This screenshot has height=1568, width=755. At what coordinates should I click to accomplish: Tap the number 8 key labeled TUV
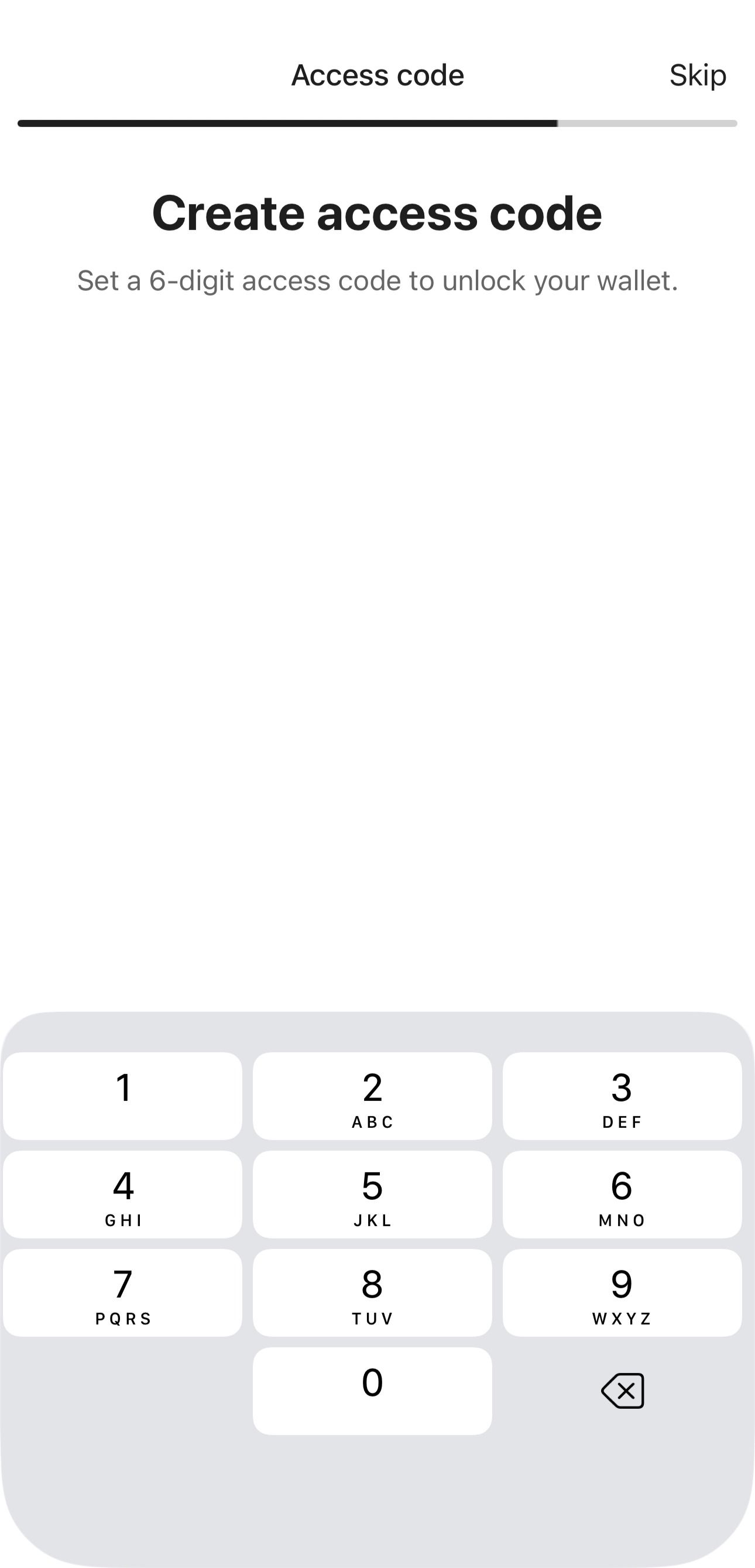click(372, 1294)
